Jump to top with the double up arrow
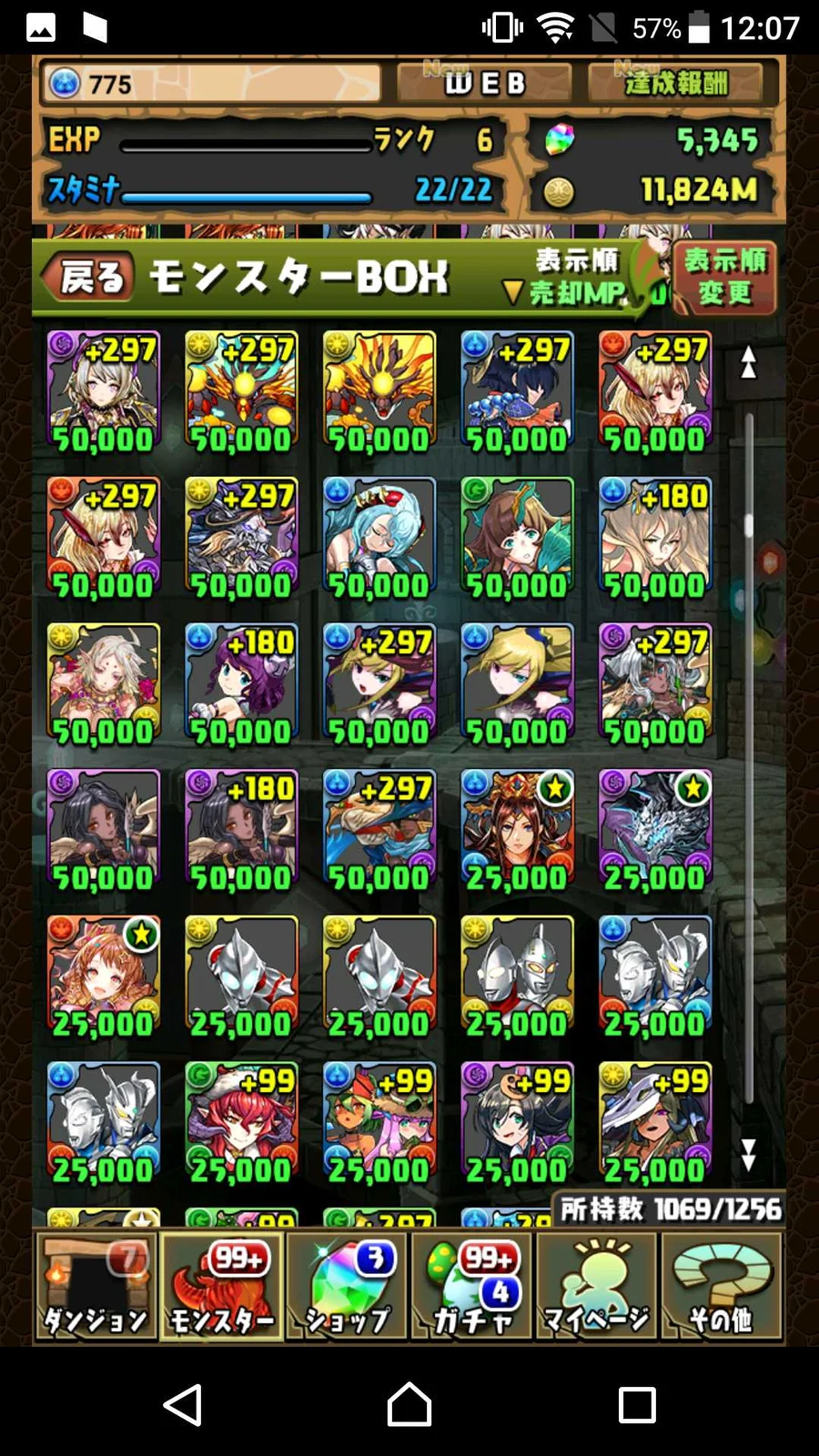 point(748,362)
